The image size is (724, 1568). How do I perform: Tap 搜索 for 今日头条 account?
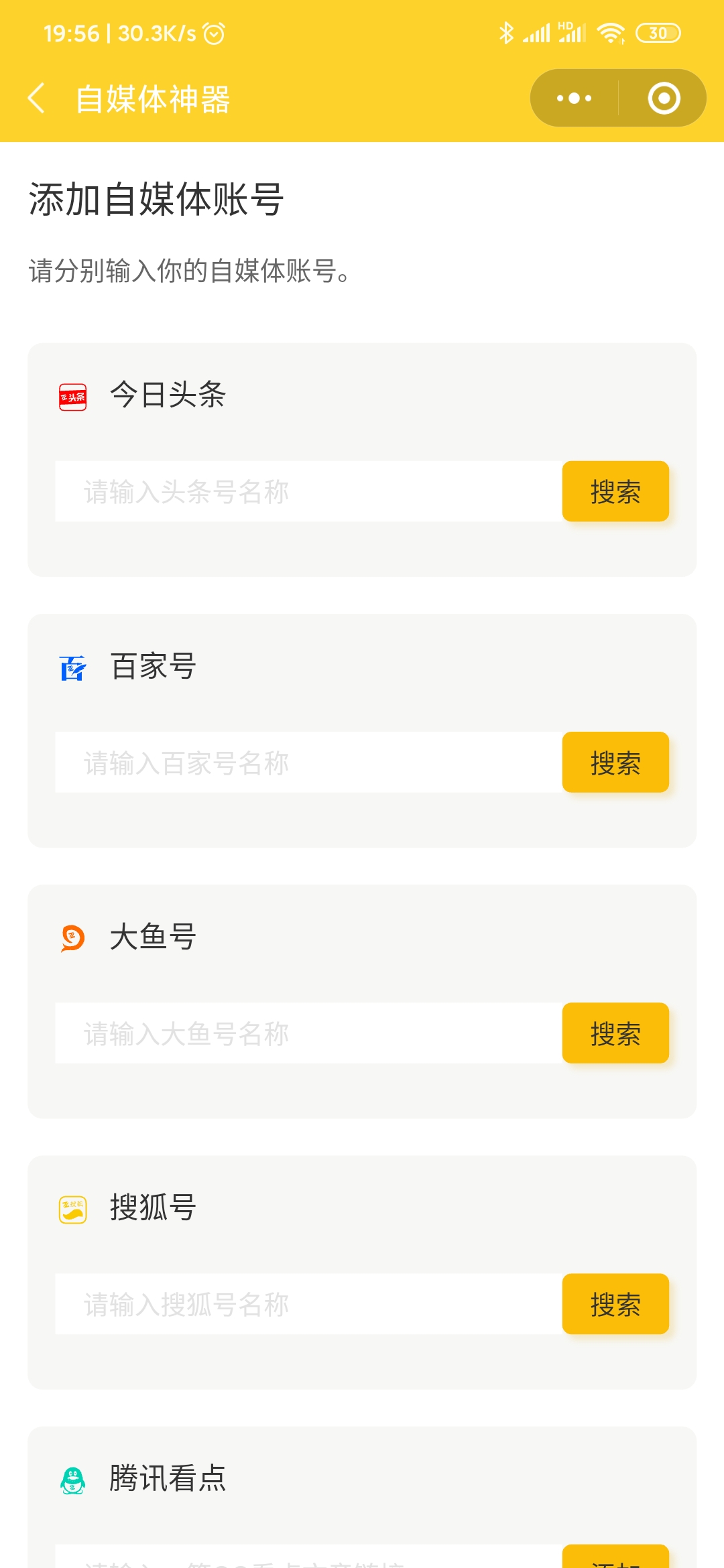pos(615,491)
